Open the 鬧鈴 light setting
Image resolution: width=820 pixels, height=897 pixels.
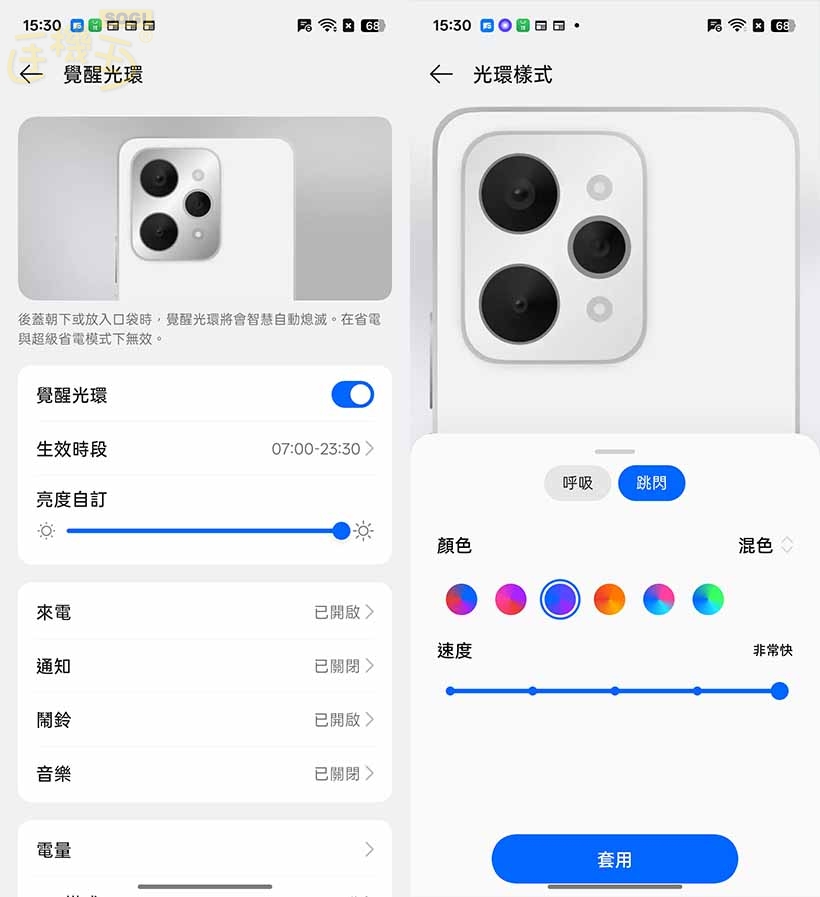[205, 720]
